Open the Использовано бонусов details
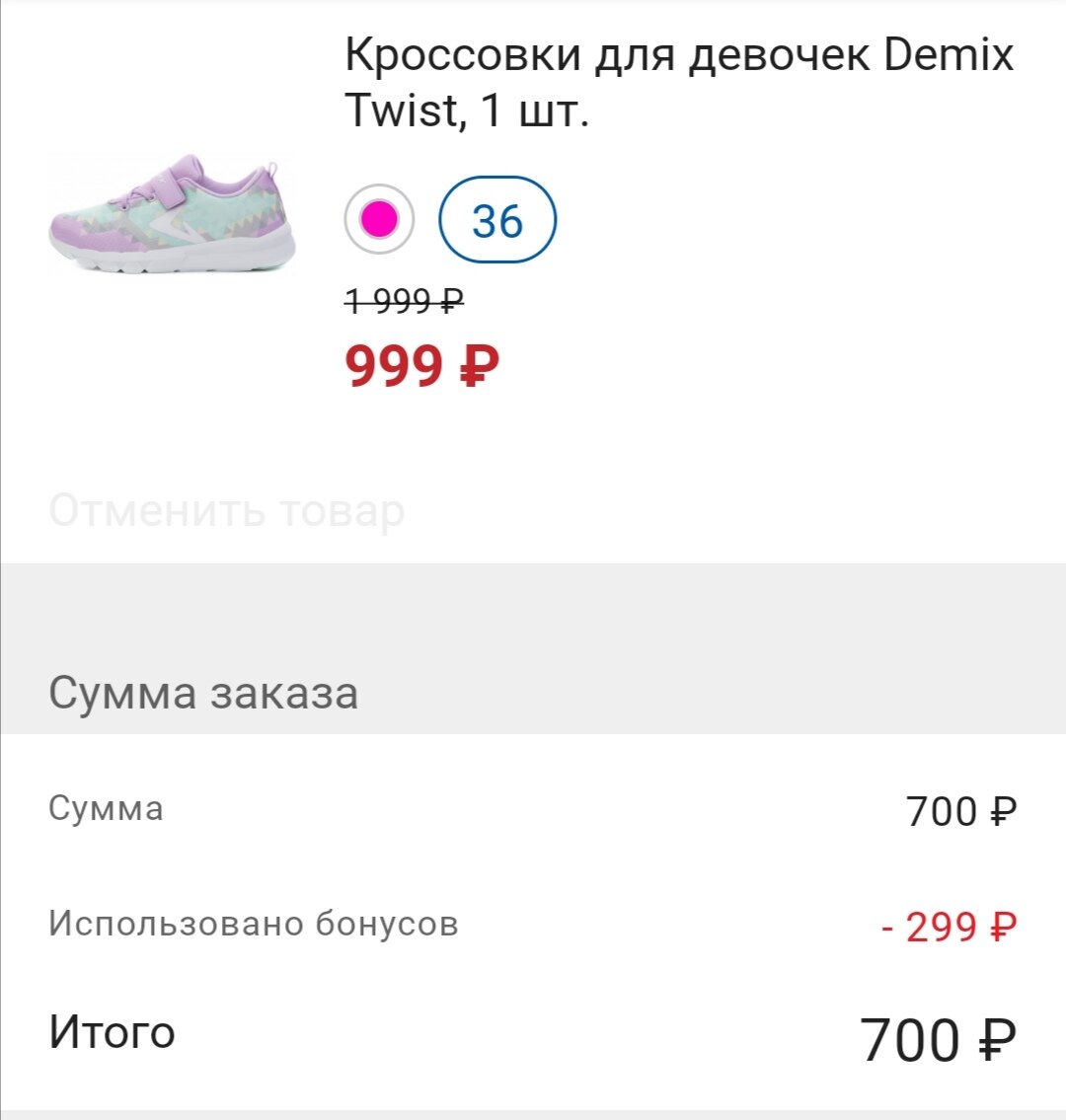Viewport: 1066px width, 1120px height. 255,926
